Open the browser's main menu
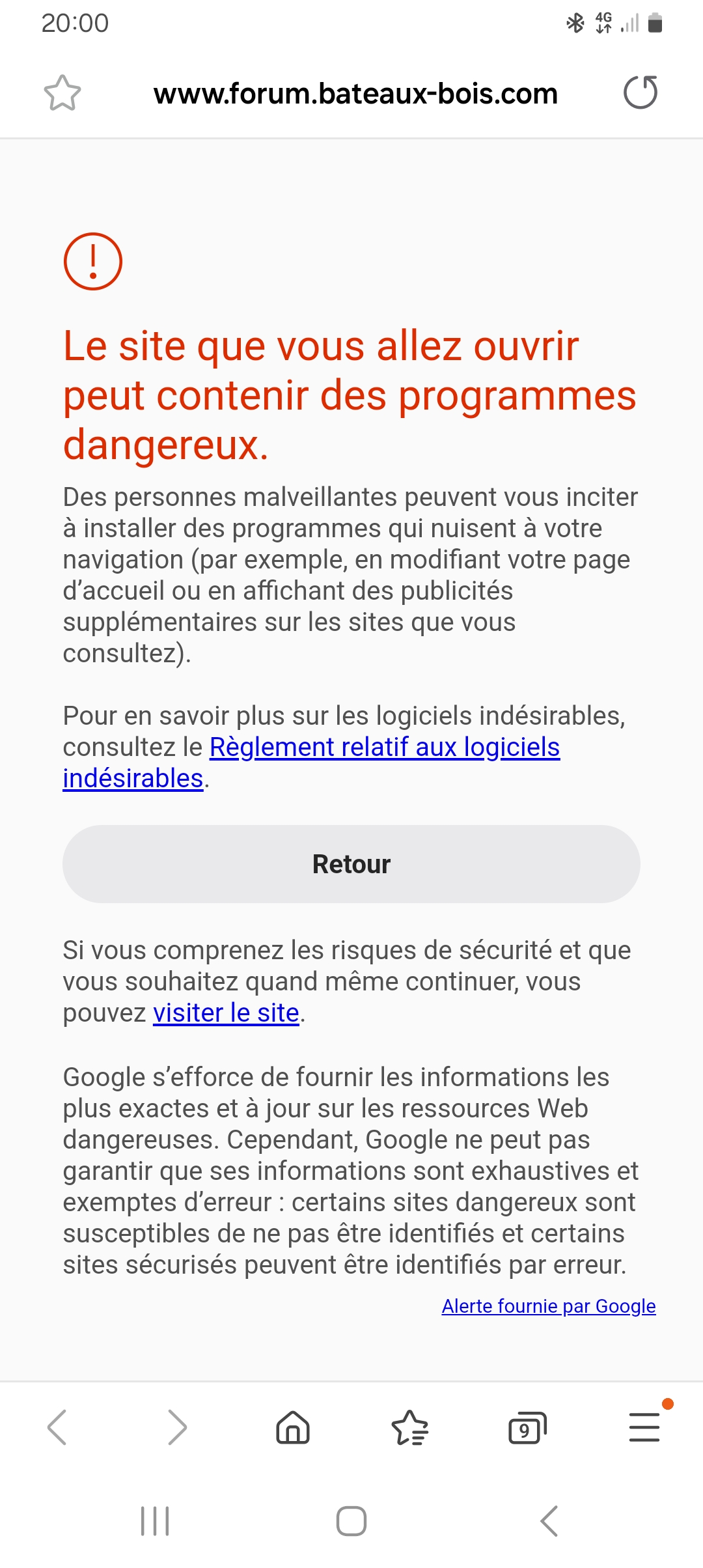 click(644, 1427)
